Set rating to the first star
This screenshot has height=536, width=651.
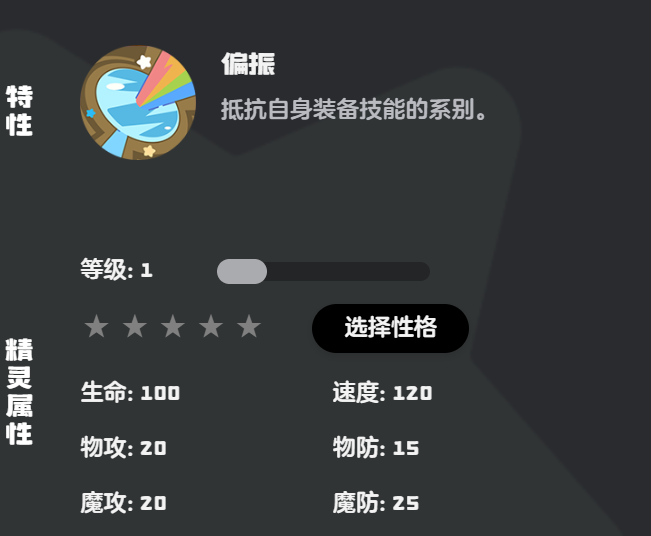[x=96, y=327]
